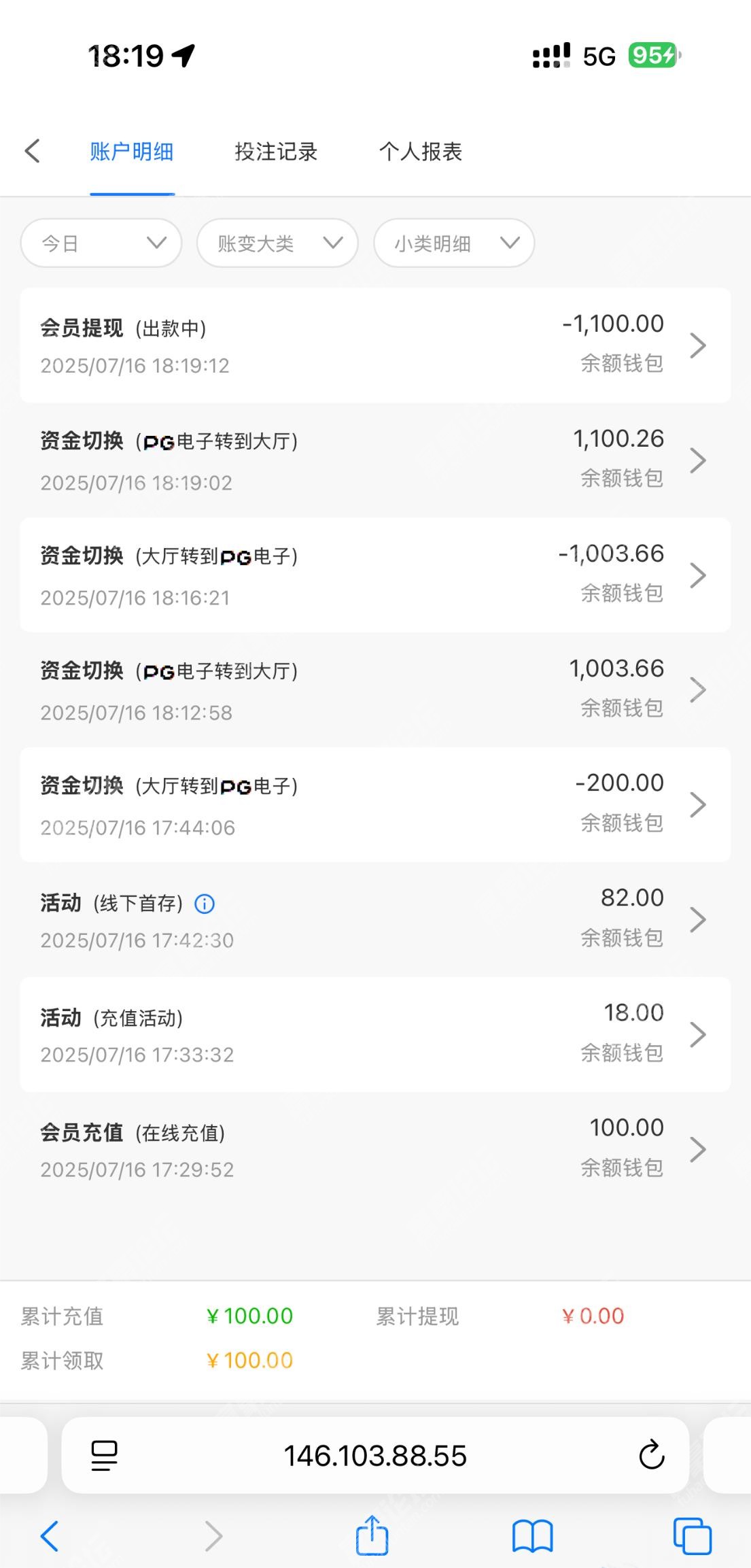Screen dimensions: 751x1568
Task: Open the 小类明细 filter dropdown
Action: coord(454,243)
